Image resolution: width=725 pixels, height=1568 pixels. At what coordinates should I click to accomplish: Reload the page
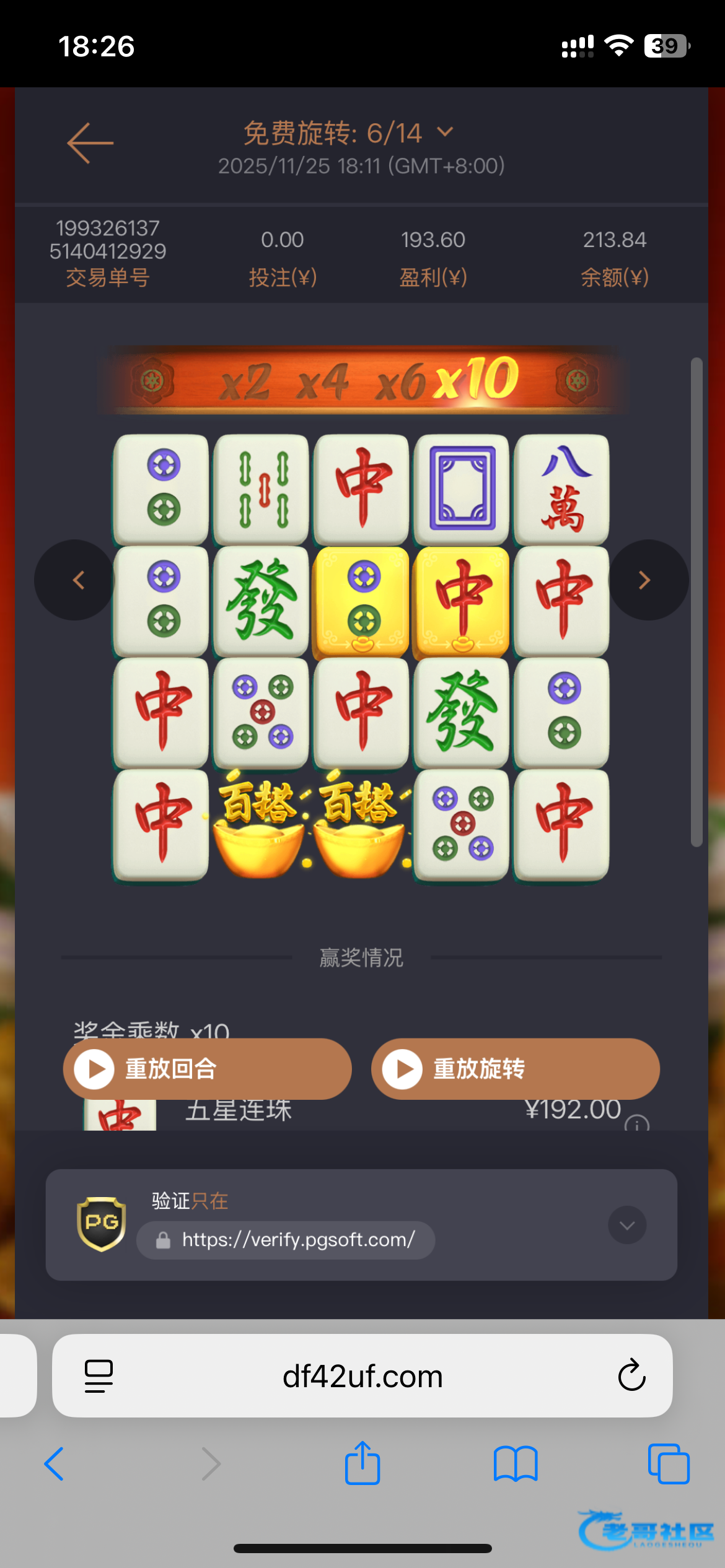click(631, 1376)
